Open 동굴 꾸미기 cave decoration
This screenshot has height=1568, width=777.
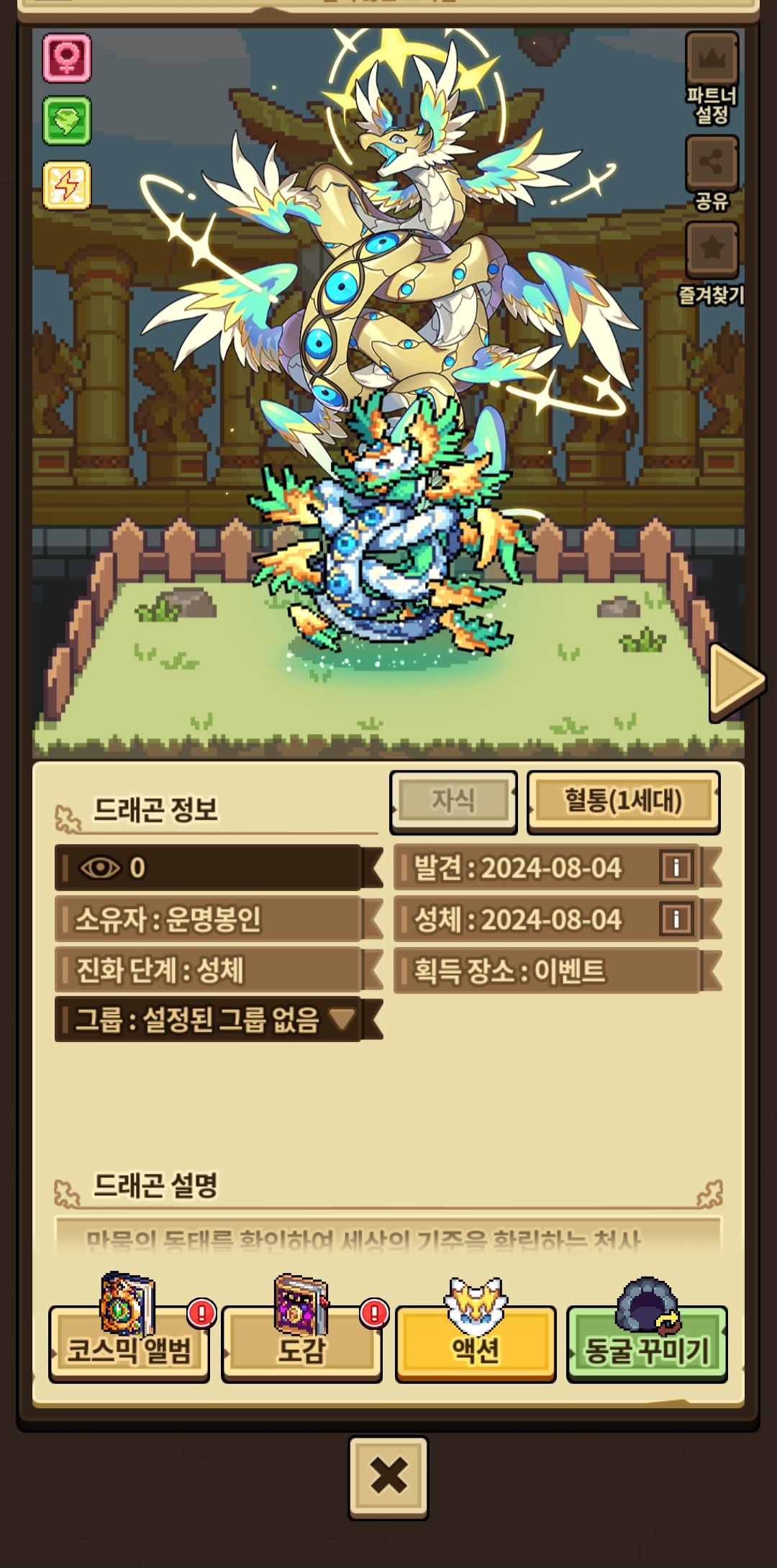(x=647, y=1344)
